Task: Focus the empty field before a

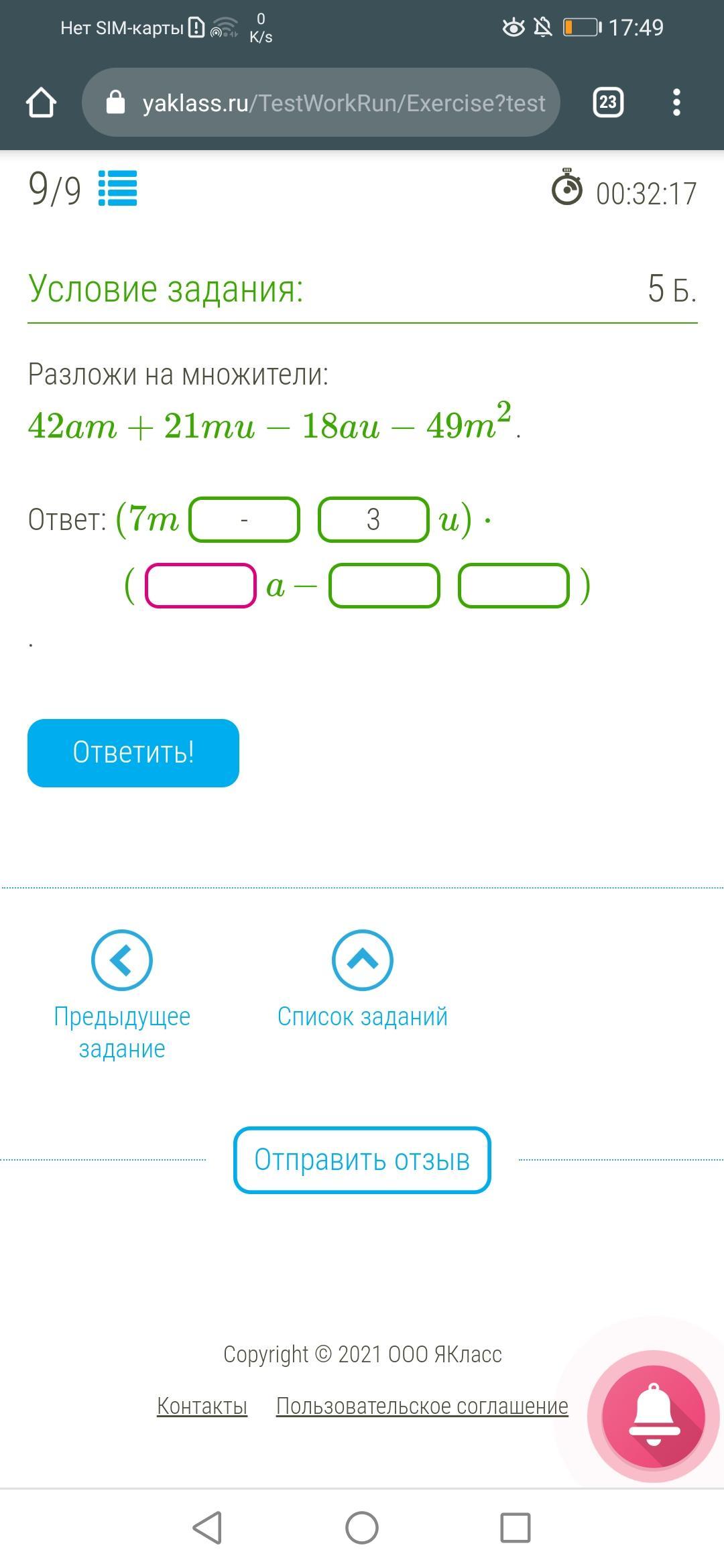Action: (x=200, y=586)
